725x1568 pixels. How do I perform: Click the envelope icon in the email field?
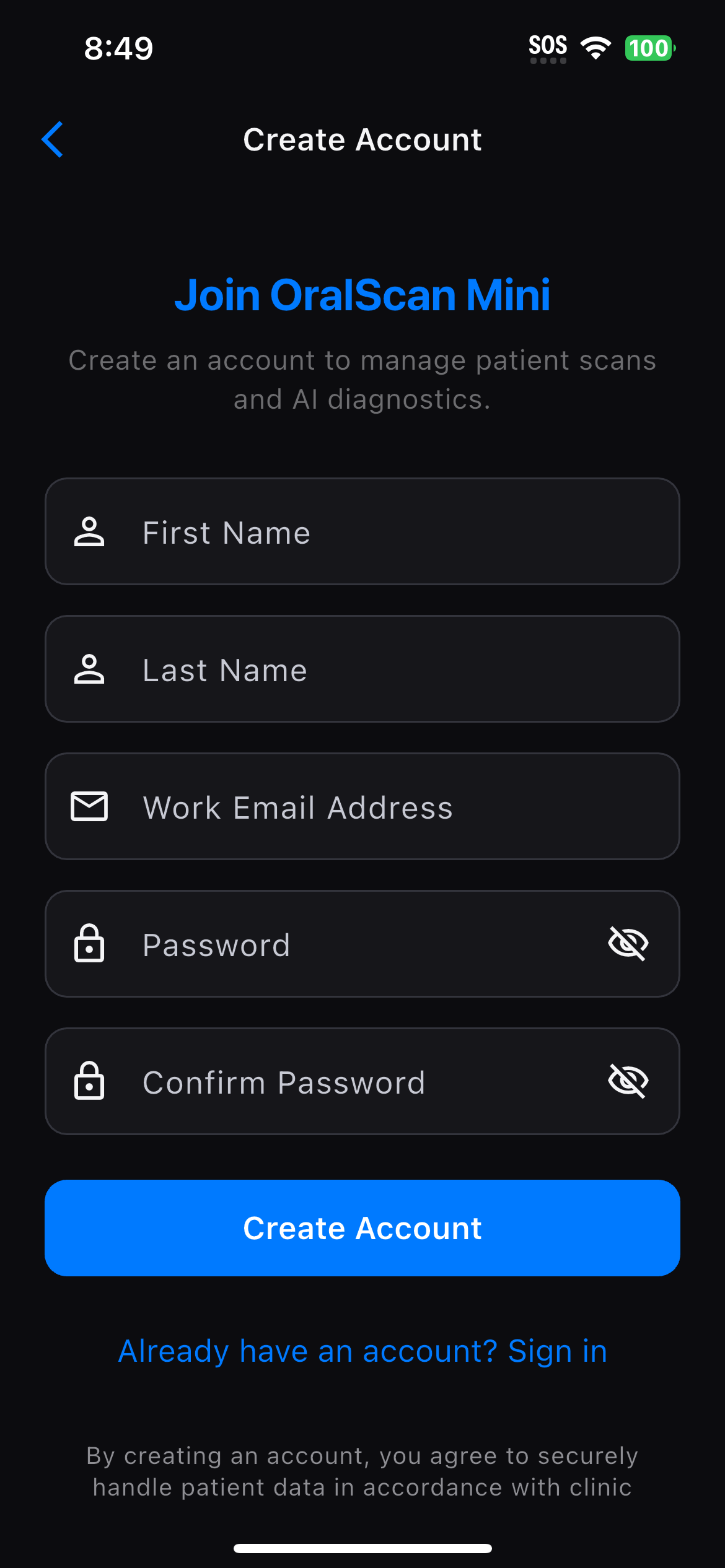pos(89,806)
